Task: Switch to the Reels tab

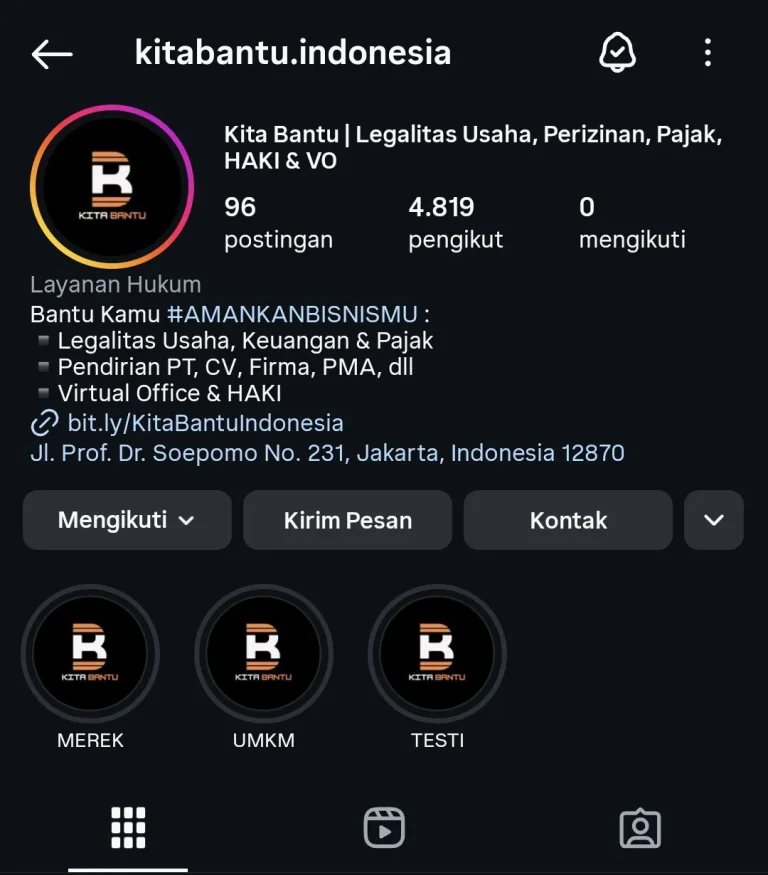Action: pos(384,828)
